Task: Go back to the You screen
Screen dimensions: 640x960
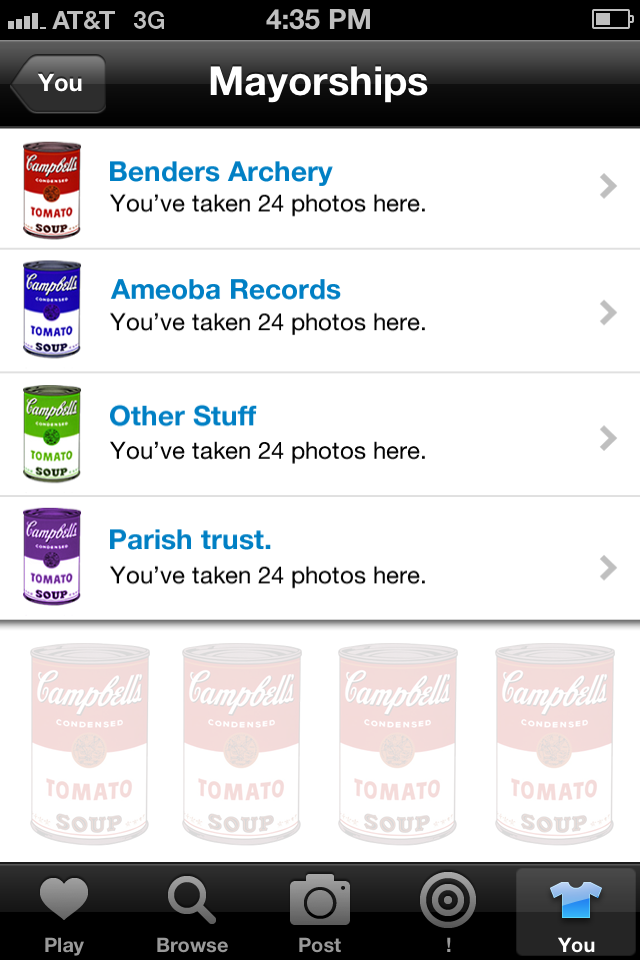Action: click(59, 84)
